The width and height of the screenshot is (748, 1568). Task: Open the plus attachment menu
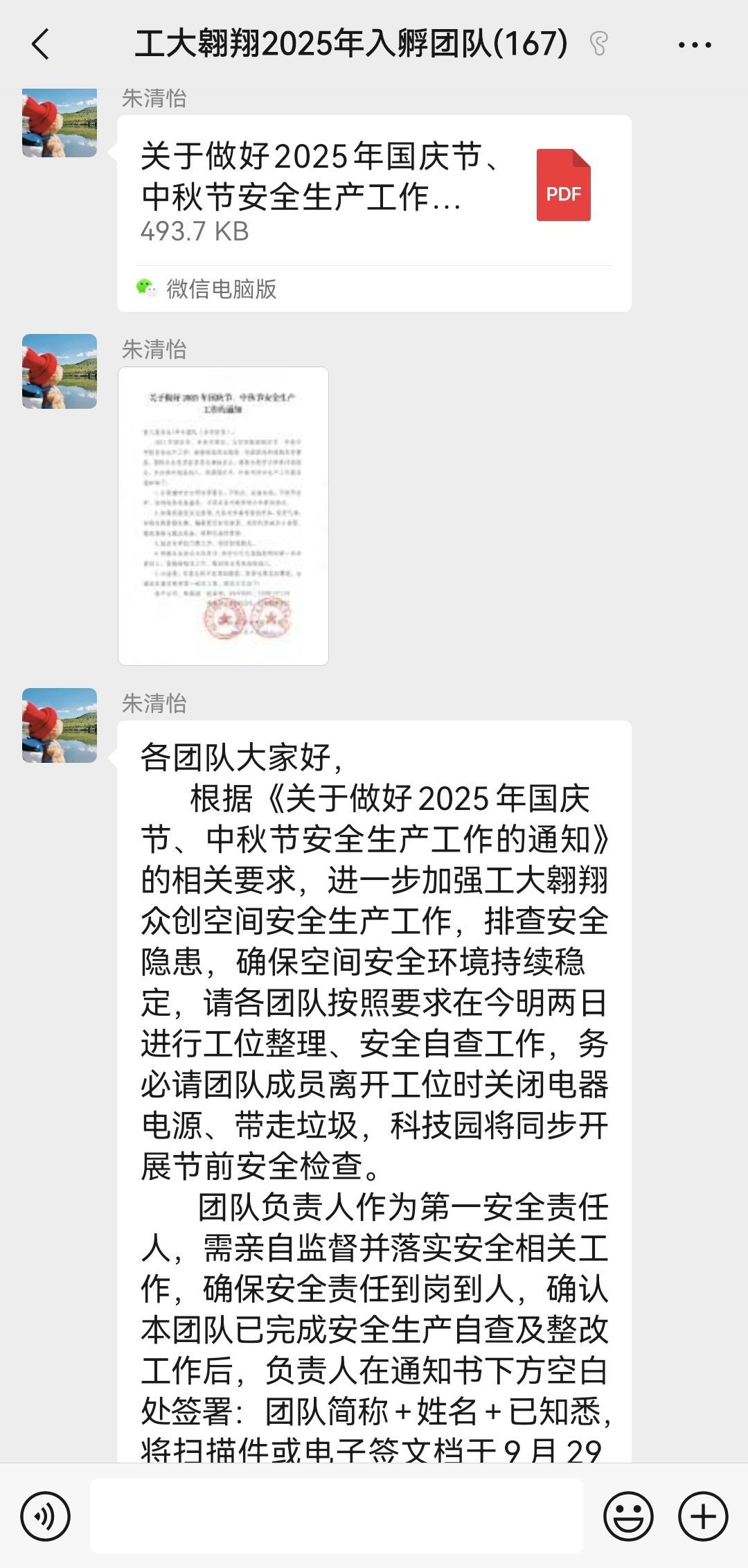[x=702, y=1516]
